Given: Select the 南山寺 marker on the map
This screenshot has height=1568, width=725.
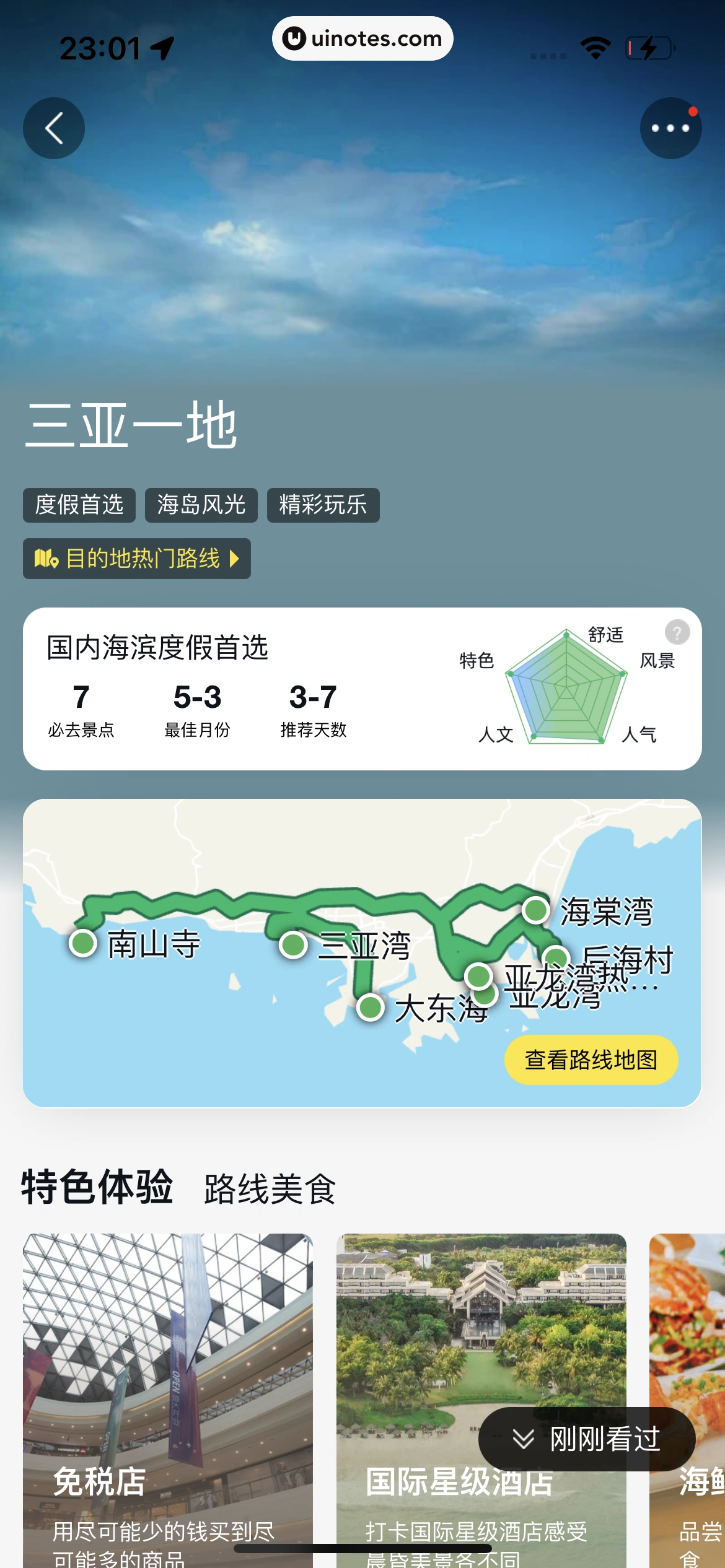Looking at the screenshot, I should (x=83, y=943).
